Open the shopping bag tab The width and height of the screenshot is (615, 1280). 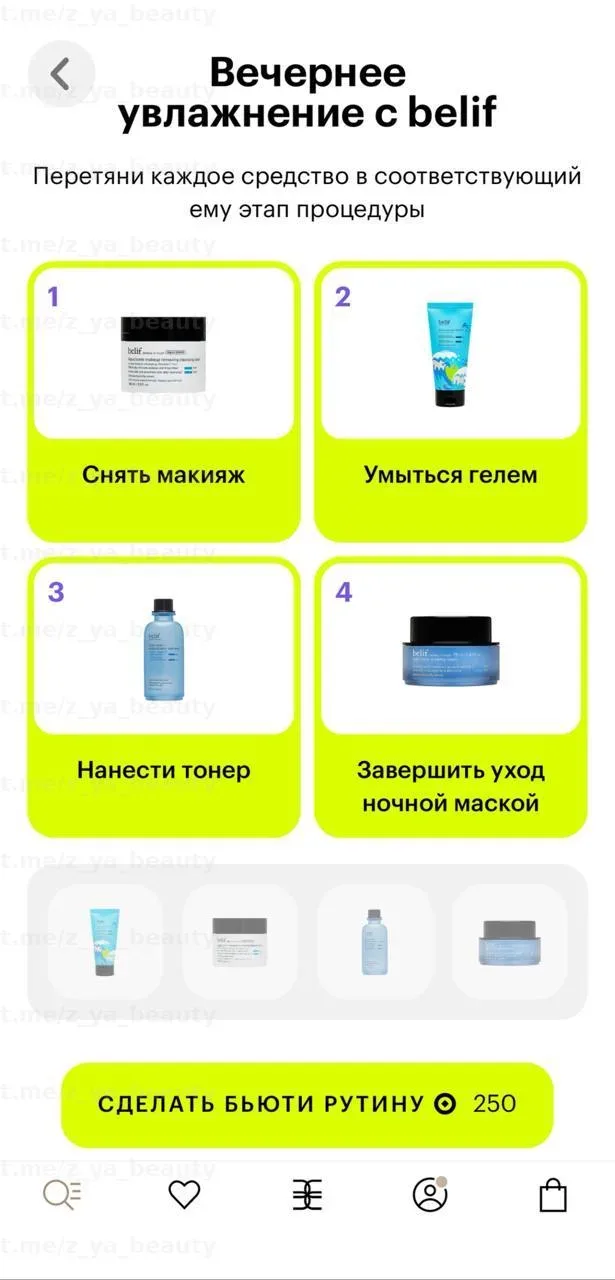[x=553, y=1195]
